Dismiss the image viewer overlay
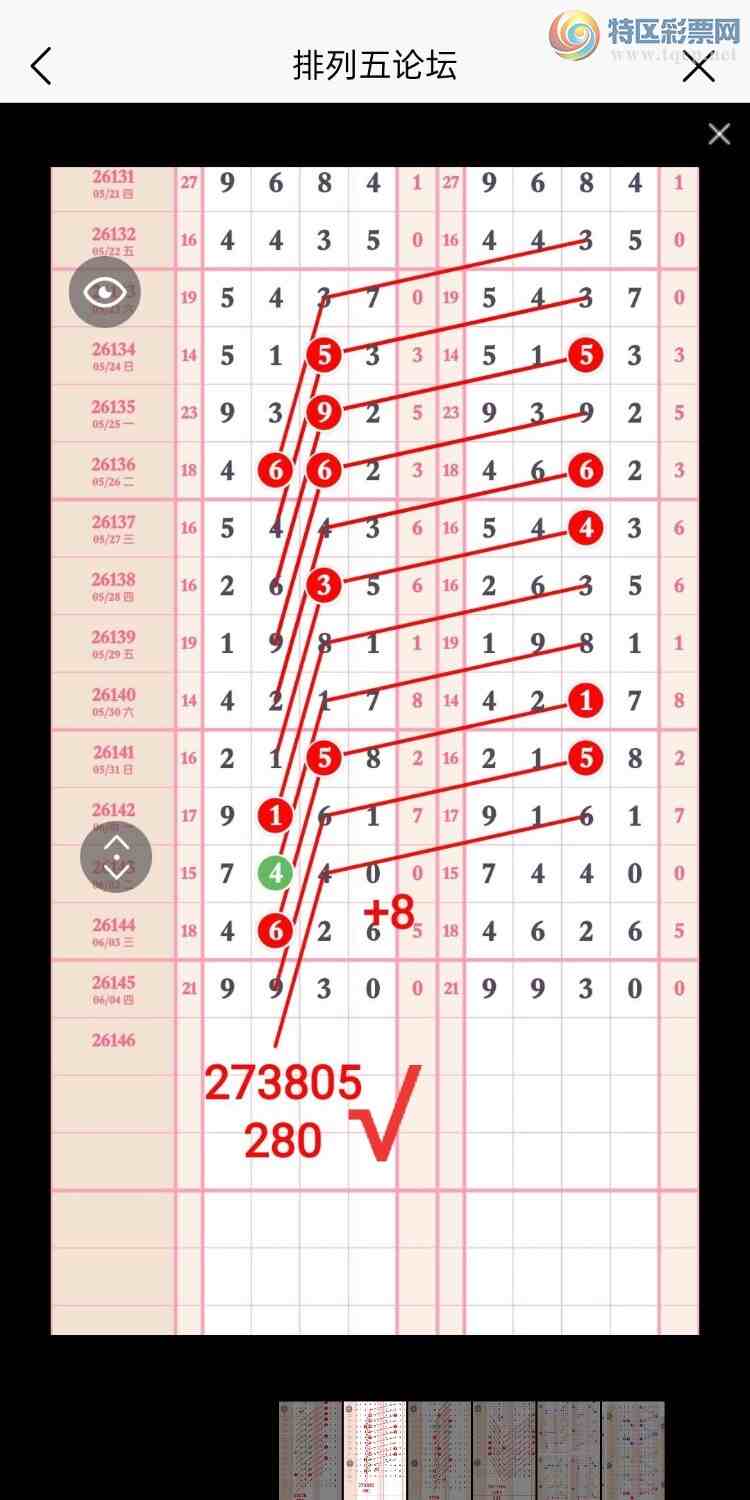Image resolution: width=750 pixels, height=1500 pixels. 719,134
